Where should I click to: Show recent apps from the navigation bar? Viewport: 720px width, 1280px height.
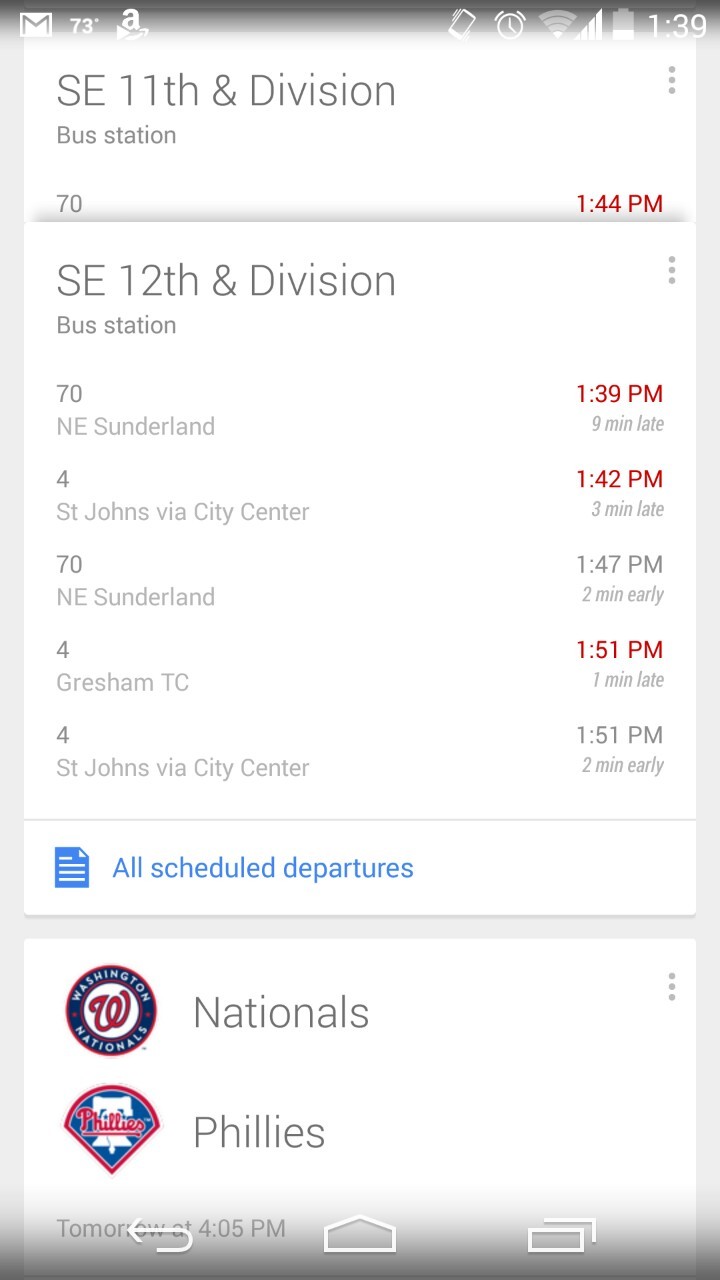560,1236
